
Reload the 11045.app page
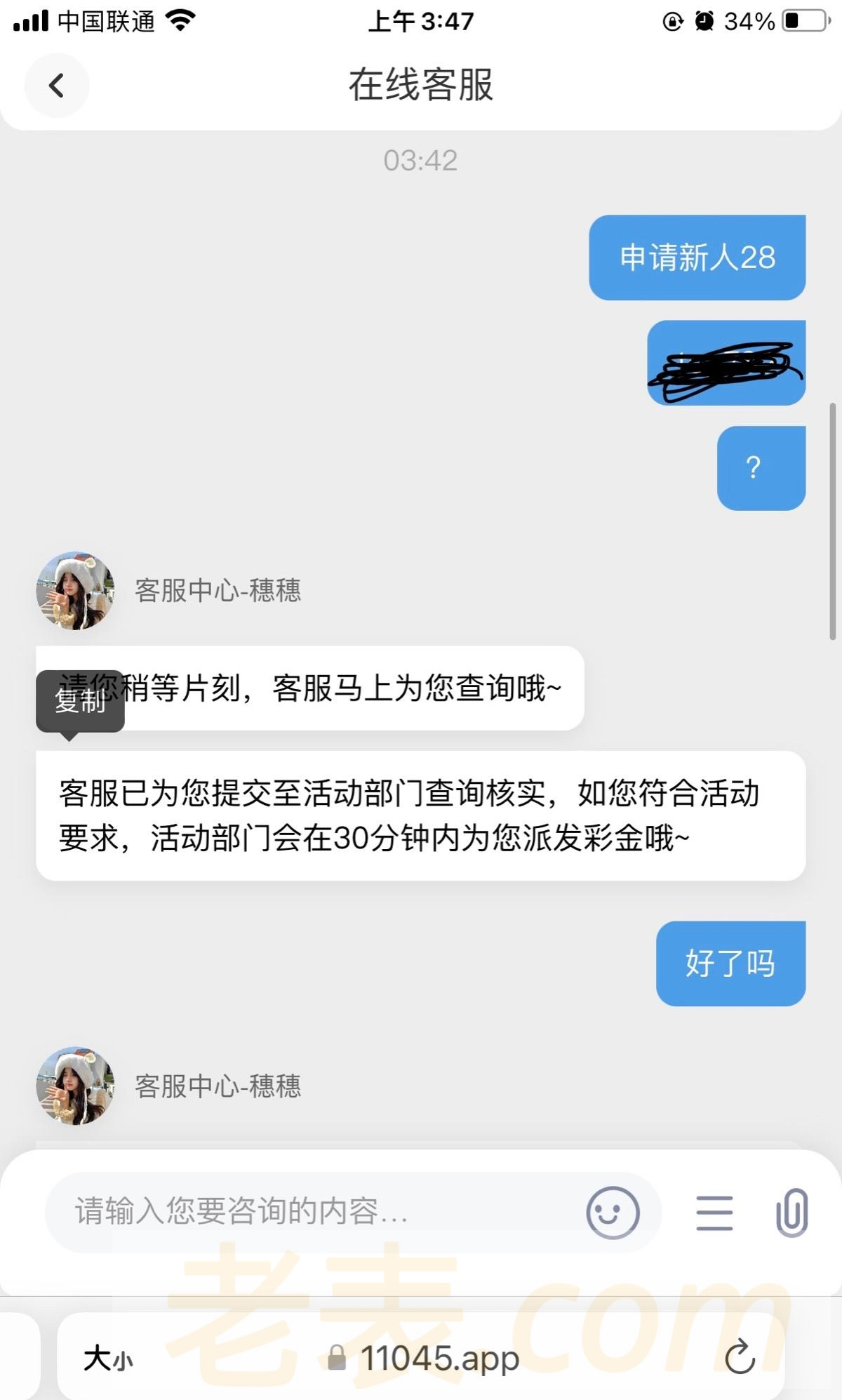[740, 1357]
